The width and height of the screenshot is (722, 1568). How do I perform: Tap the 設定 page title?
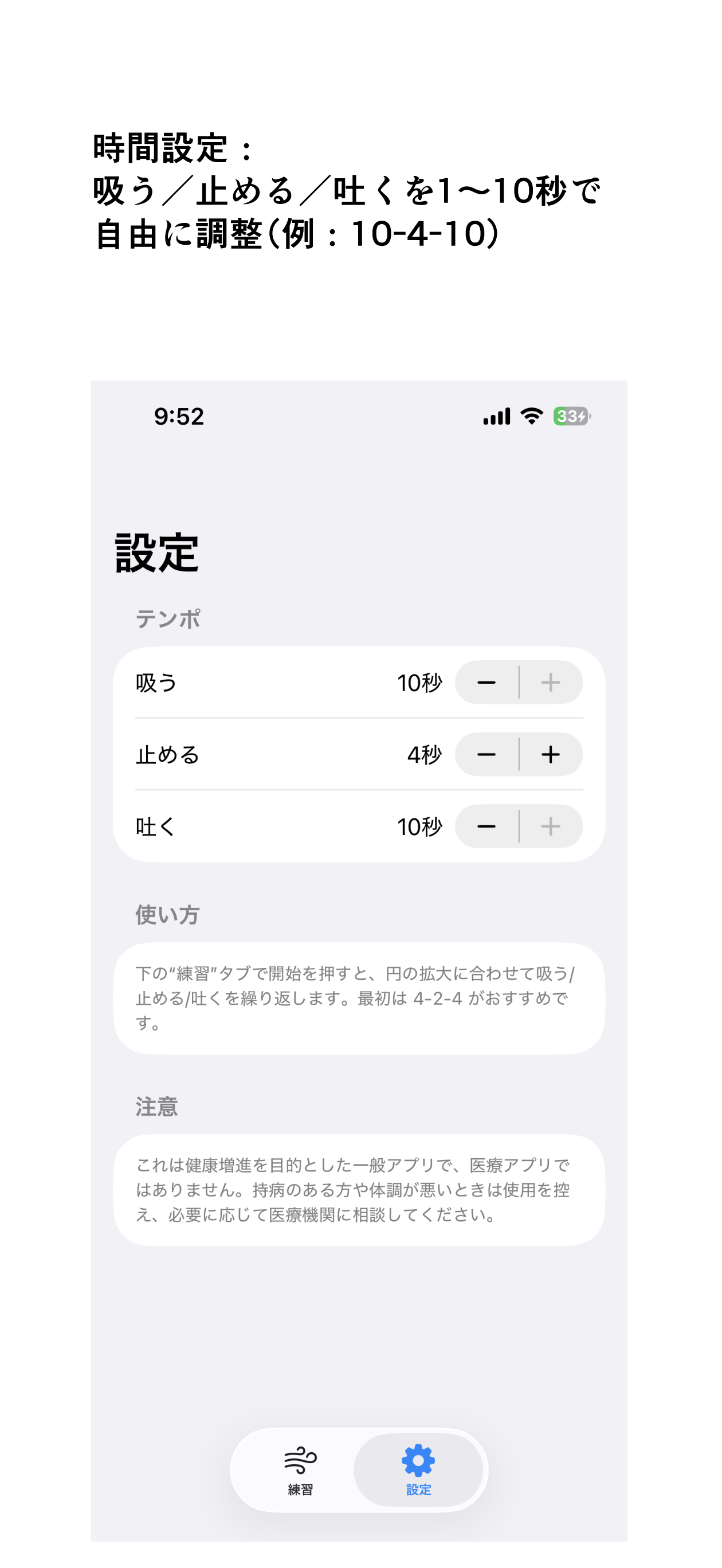point(156,552)
